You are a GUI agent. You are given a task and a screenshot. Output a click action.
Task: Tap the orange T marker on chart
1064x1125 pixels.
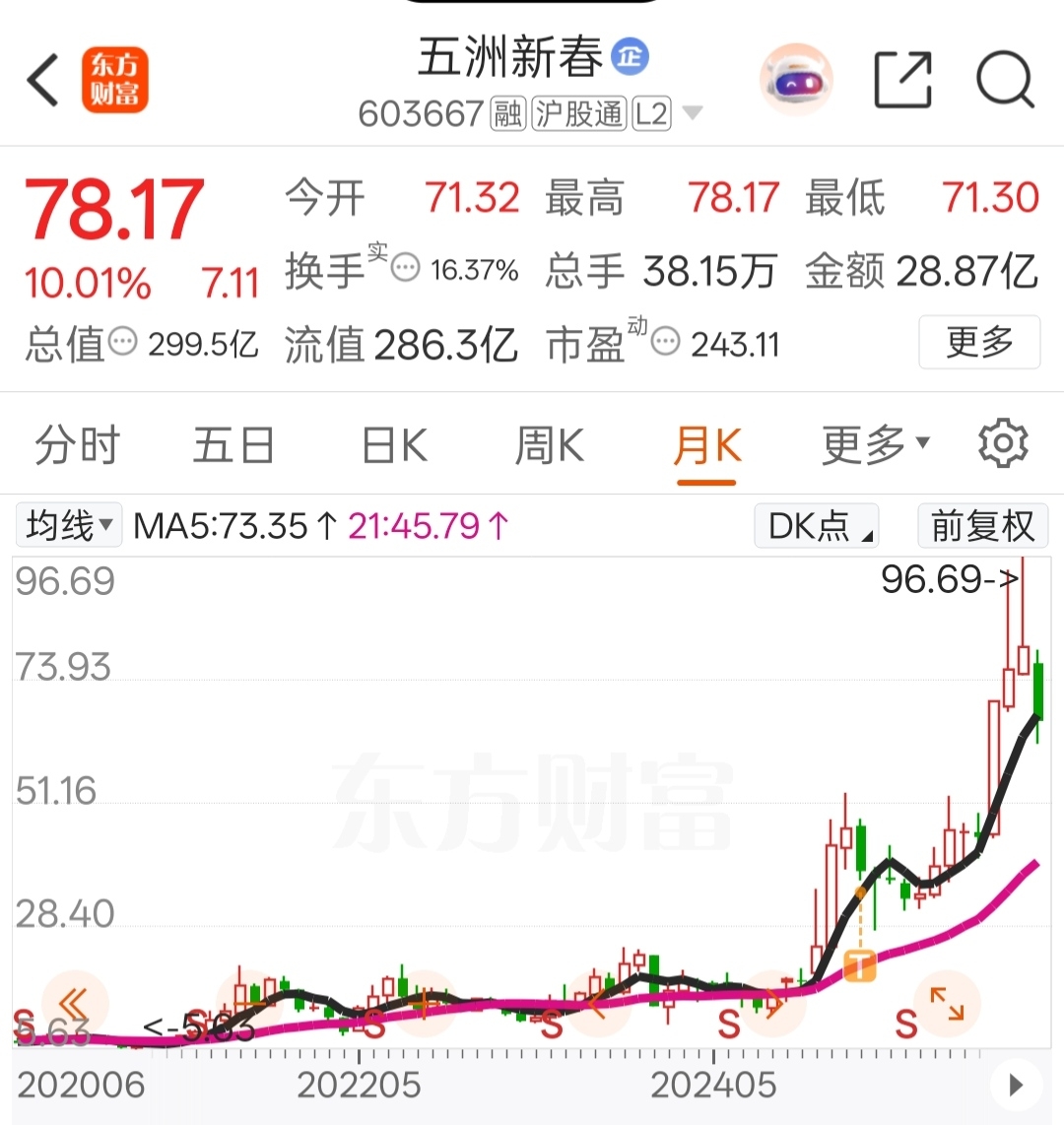859,965
